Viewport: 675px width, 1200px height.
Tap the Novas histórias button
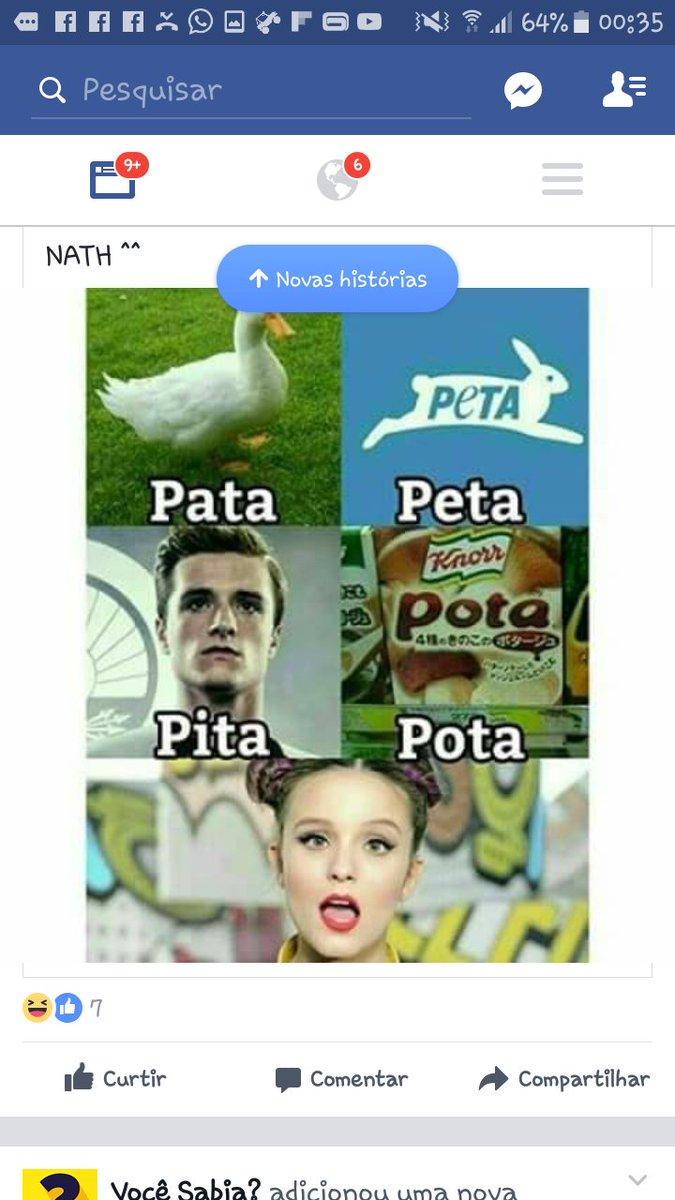[337, 279]
